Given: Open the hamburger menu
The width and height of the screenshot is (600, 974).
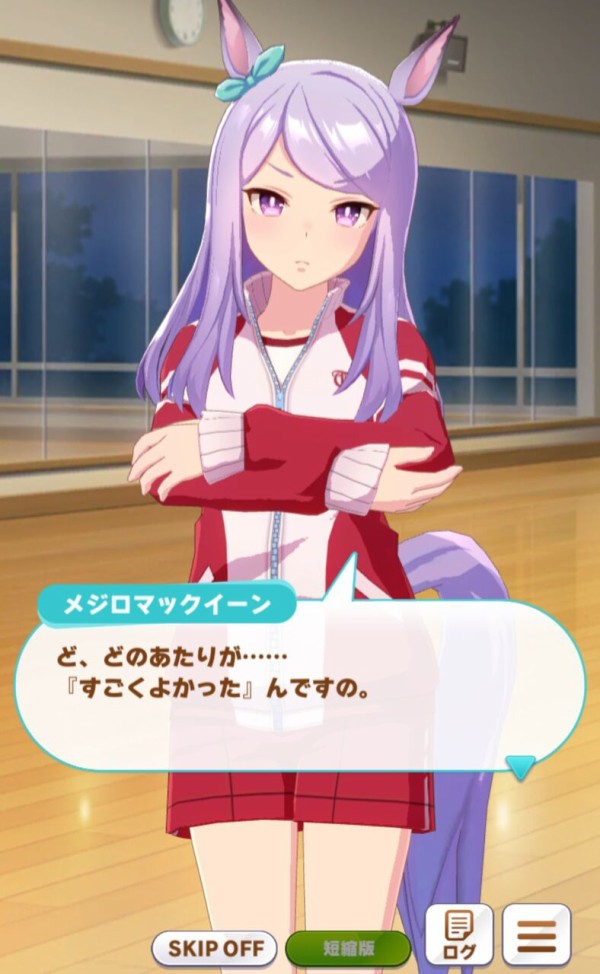Looking at the screenshot, I should (x=536, y=936).
